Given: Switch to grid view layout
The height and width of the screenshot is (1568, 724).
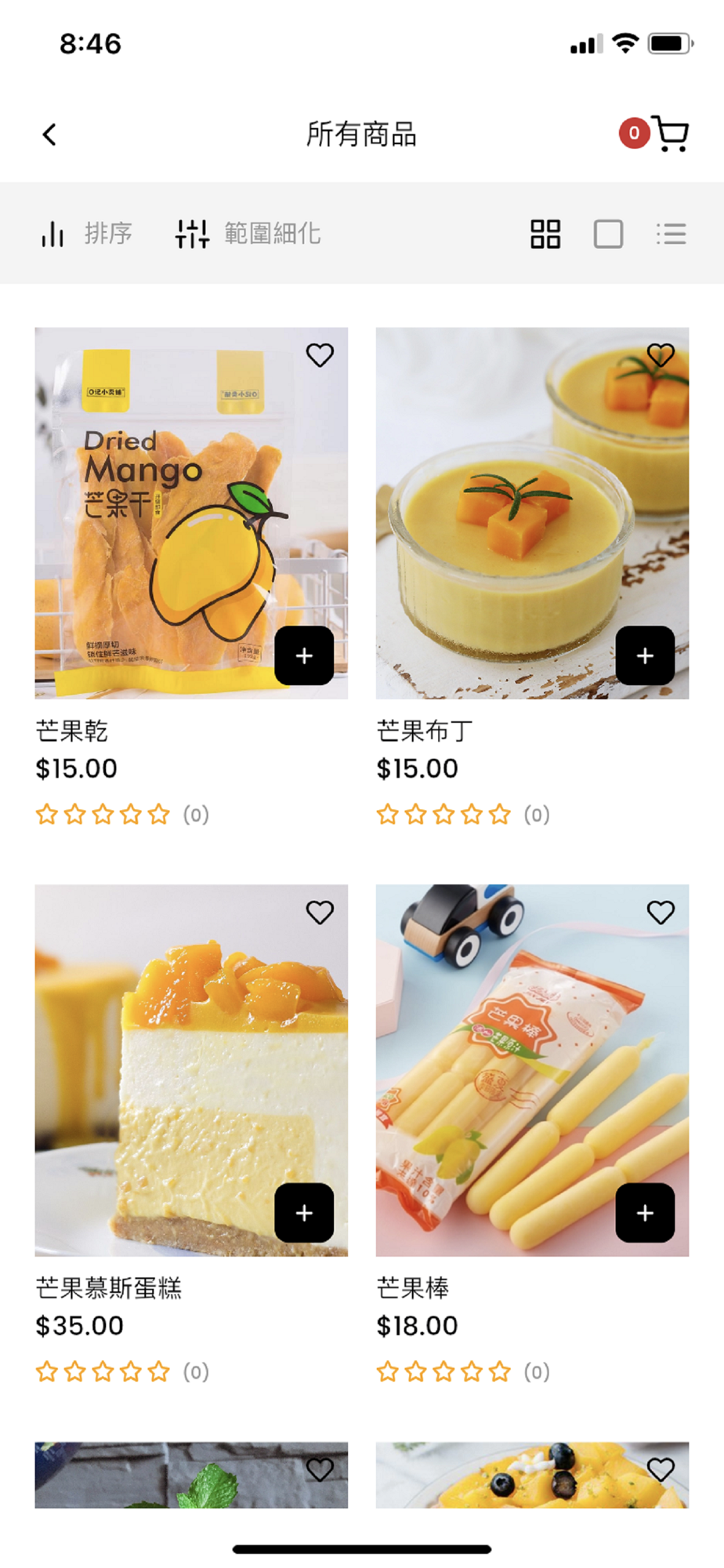Looking at the screenshot, I should (545, 234).
